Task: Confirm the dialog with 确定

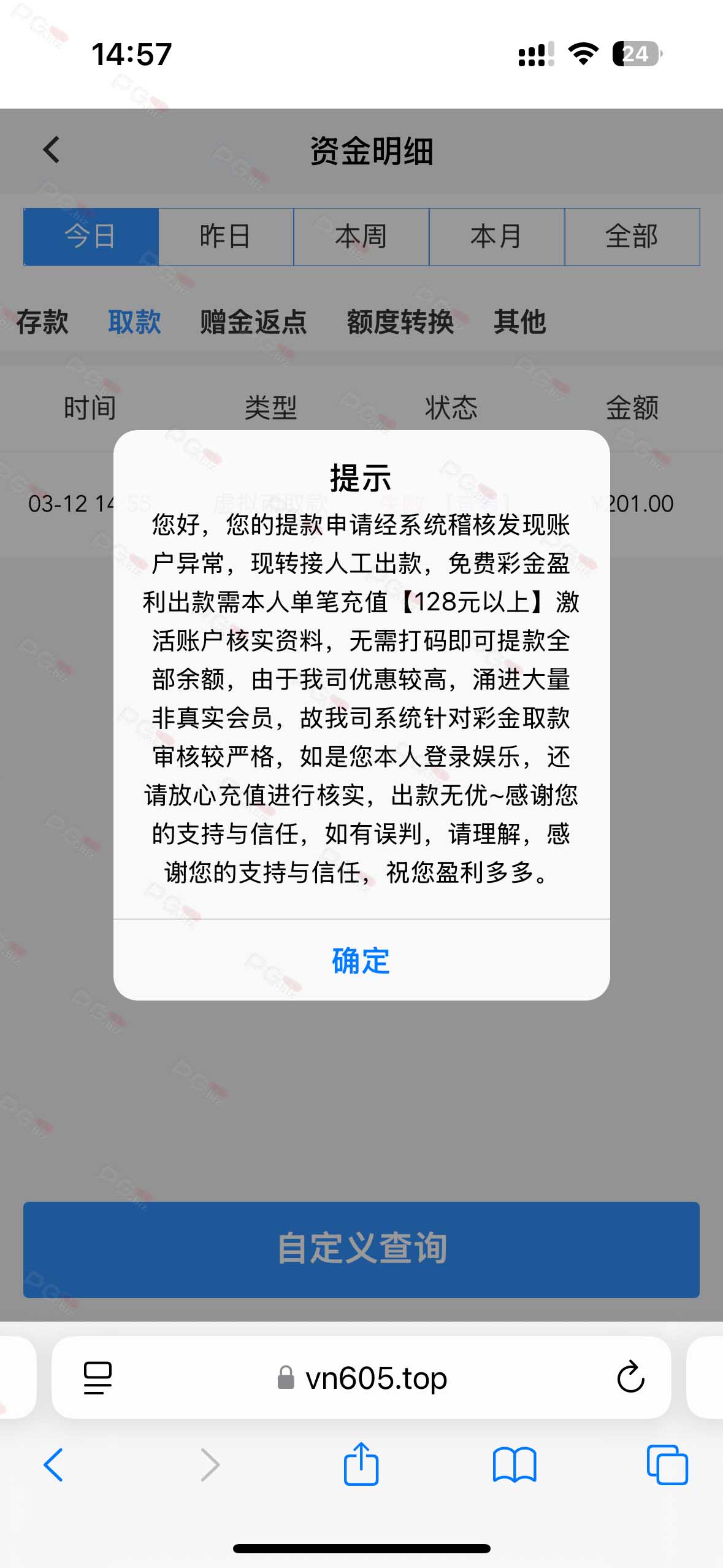Action: pyautogui.click(x=361, y=960)
